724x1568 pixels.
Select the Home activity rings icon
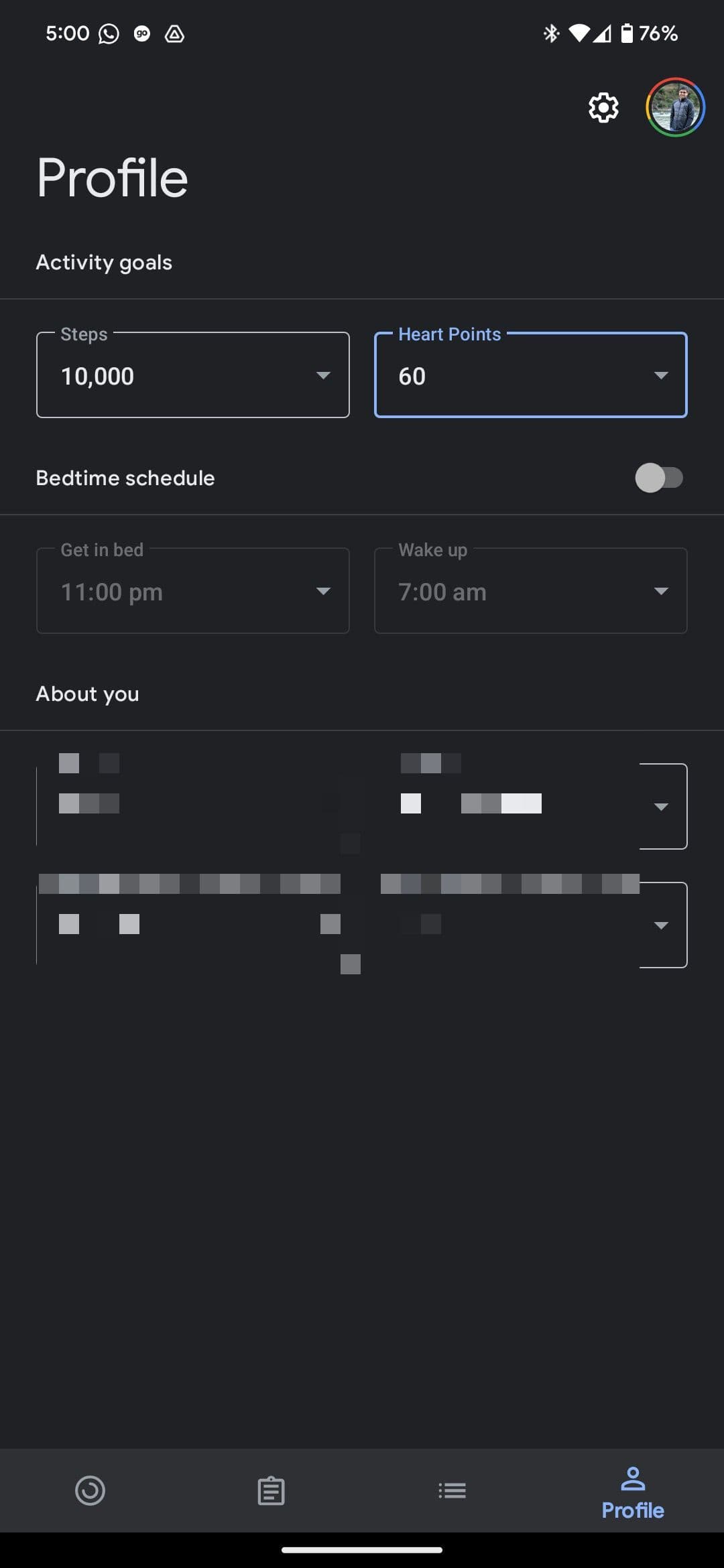click(90, 1490)
